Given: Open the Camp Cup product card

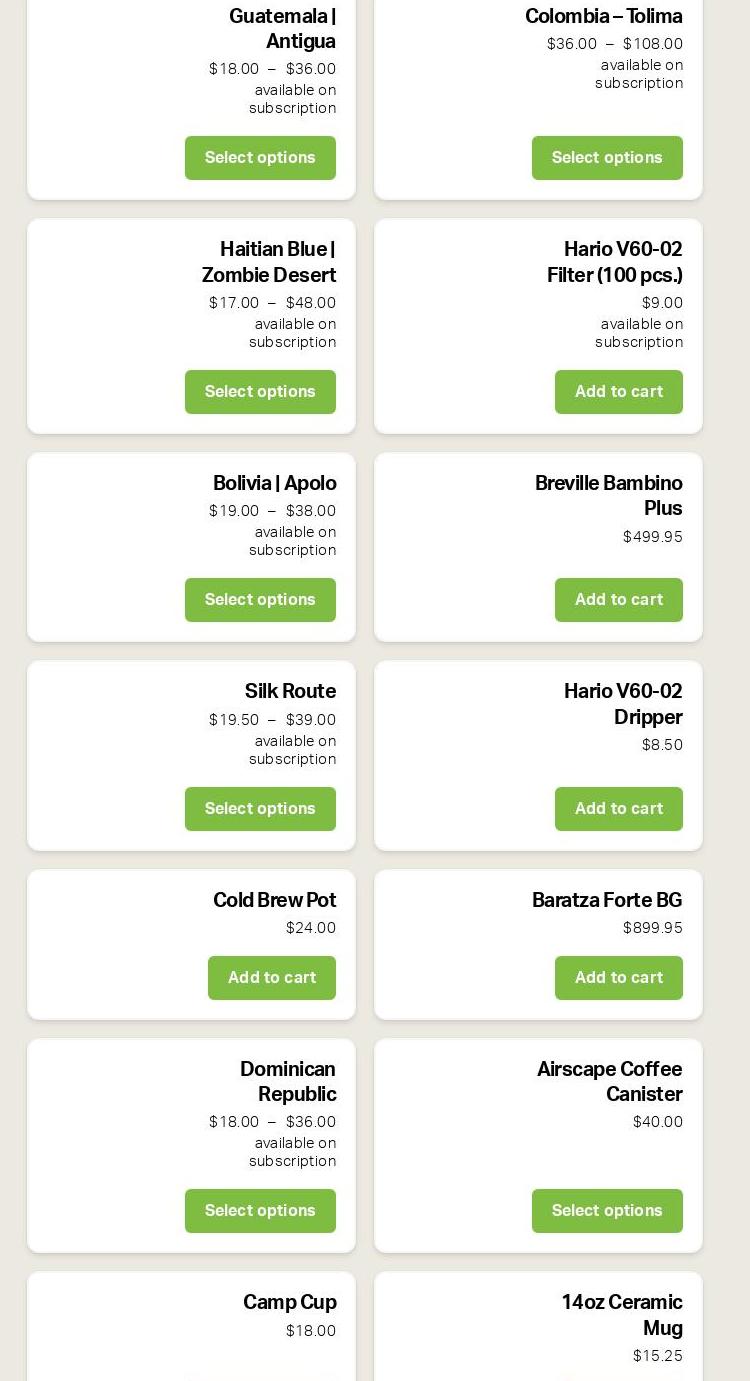Looking at the screenshot, I should [289, 1302].
